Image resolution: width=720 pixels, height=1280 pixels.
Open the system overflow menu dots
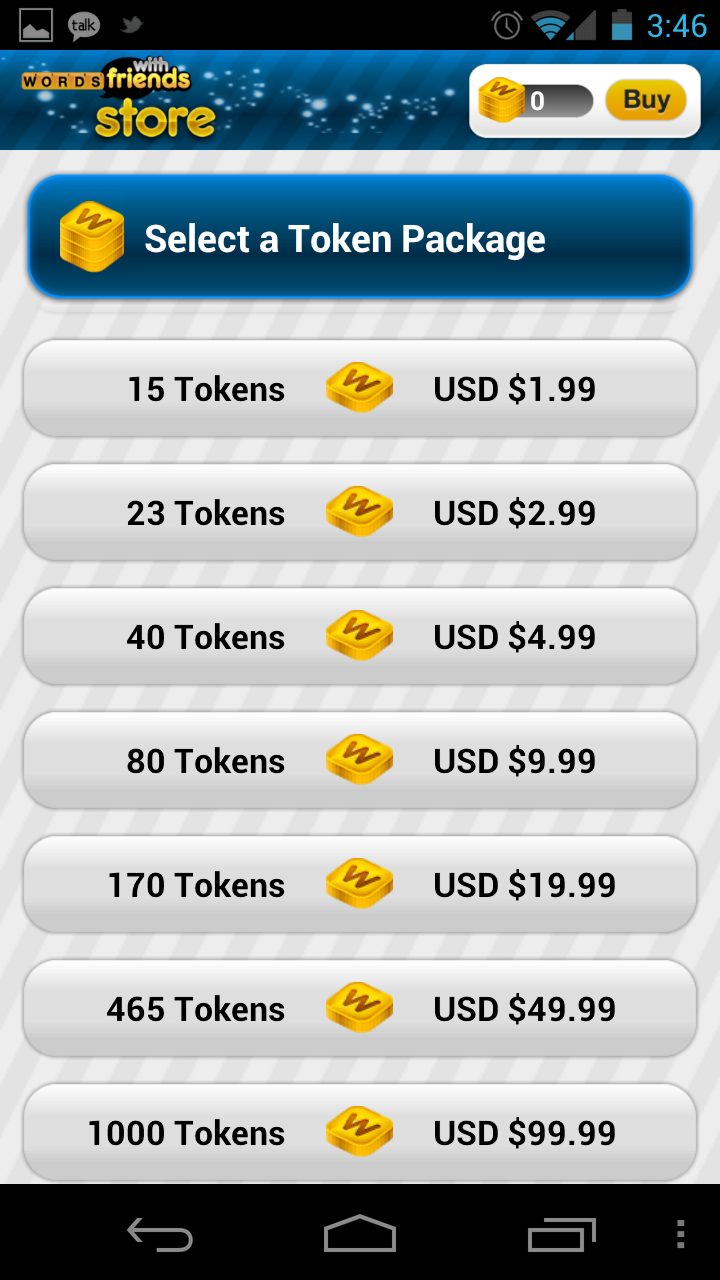[681, 1234]
